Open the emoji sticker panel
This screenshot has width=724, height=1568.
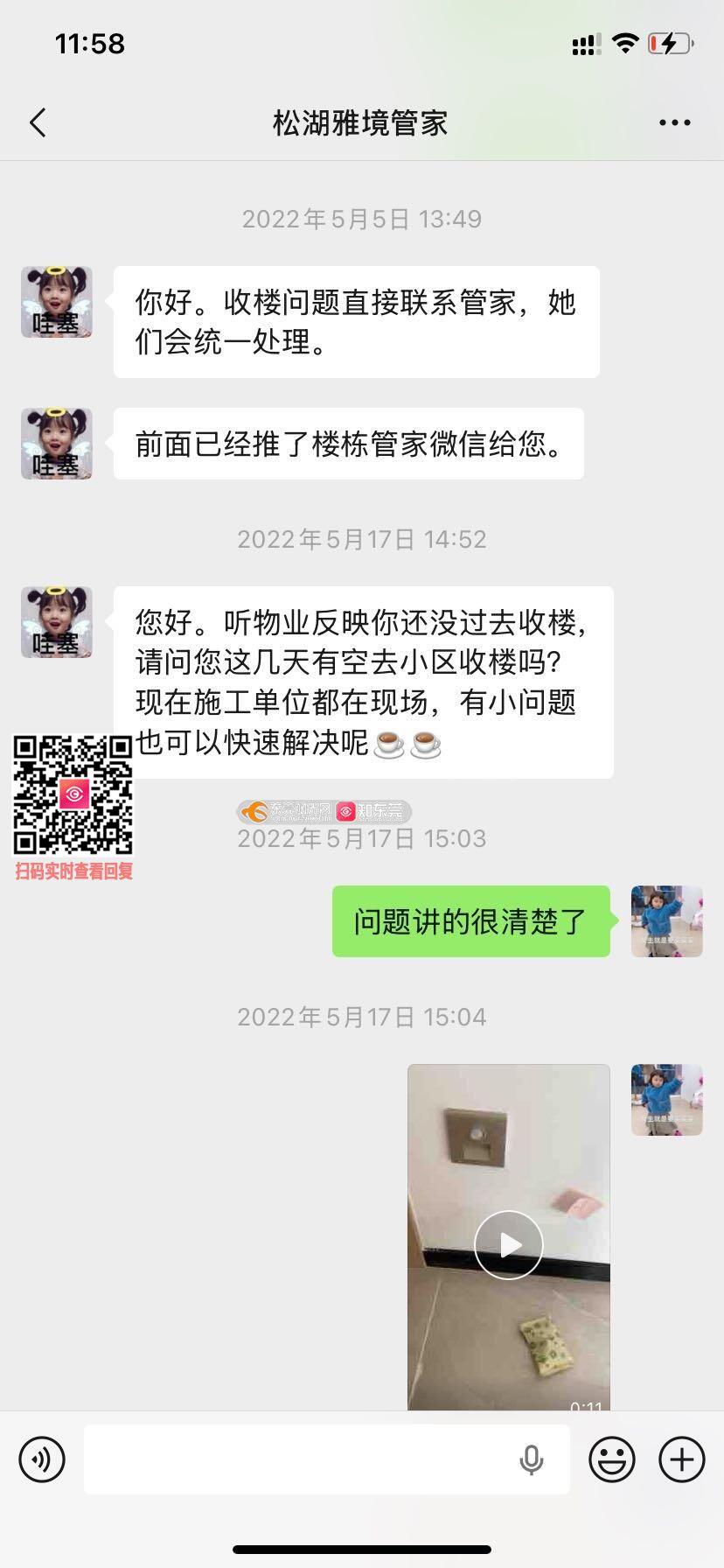[611, 1459]
